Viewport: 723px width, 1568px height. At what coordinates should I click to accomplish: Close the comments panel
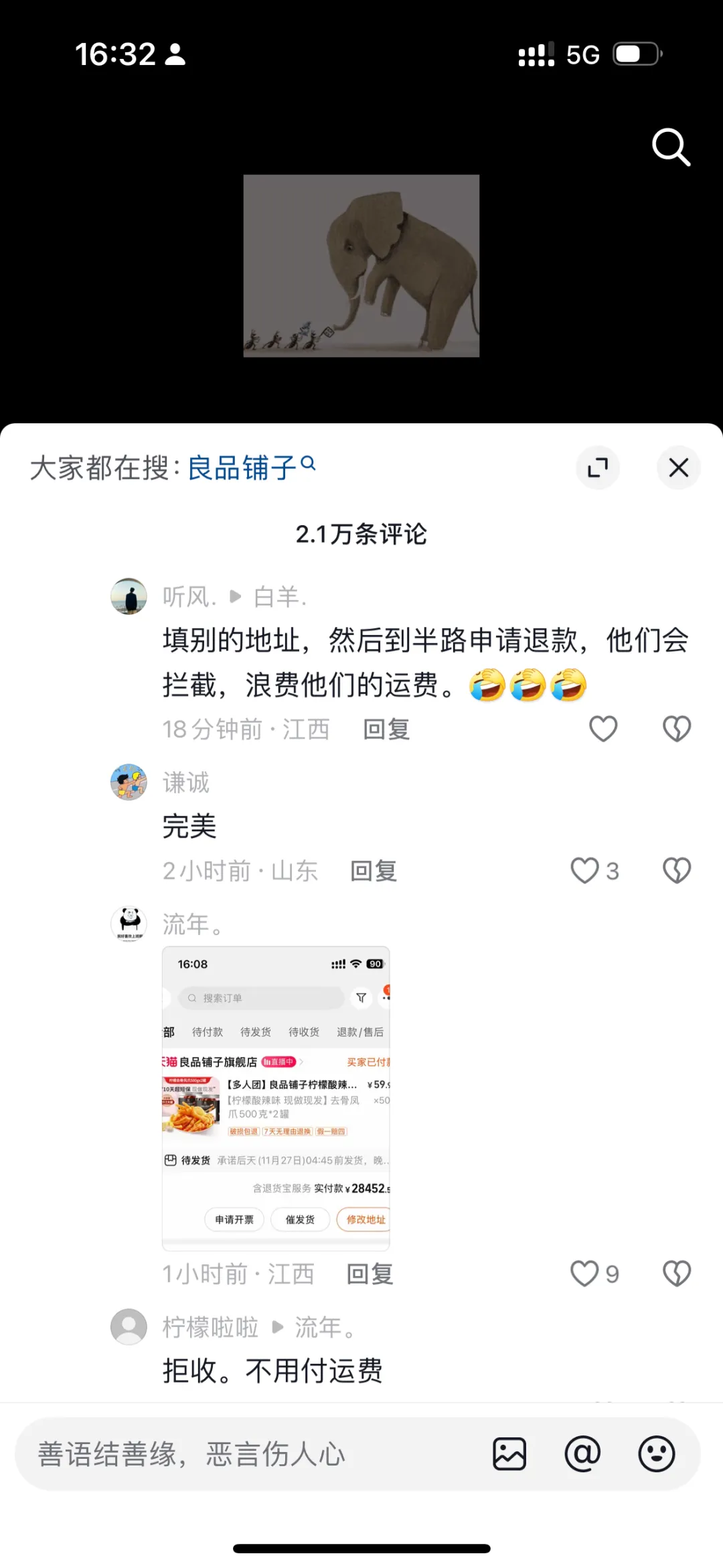point(678,468)
